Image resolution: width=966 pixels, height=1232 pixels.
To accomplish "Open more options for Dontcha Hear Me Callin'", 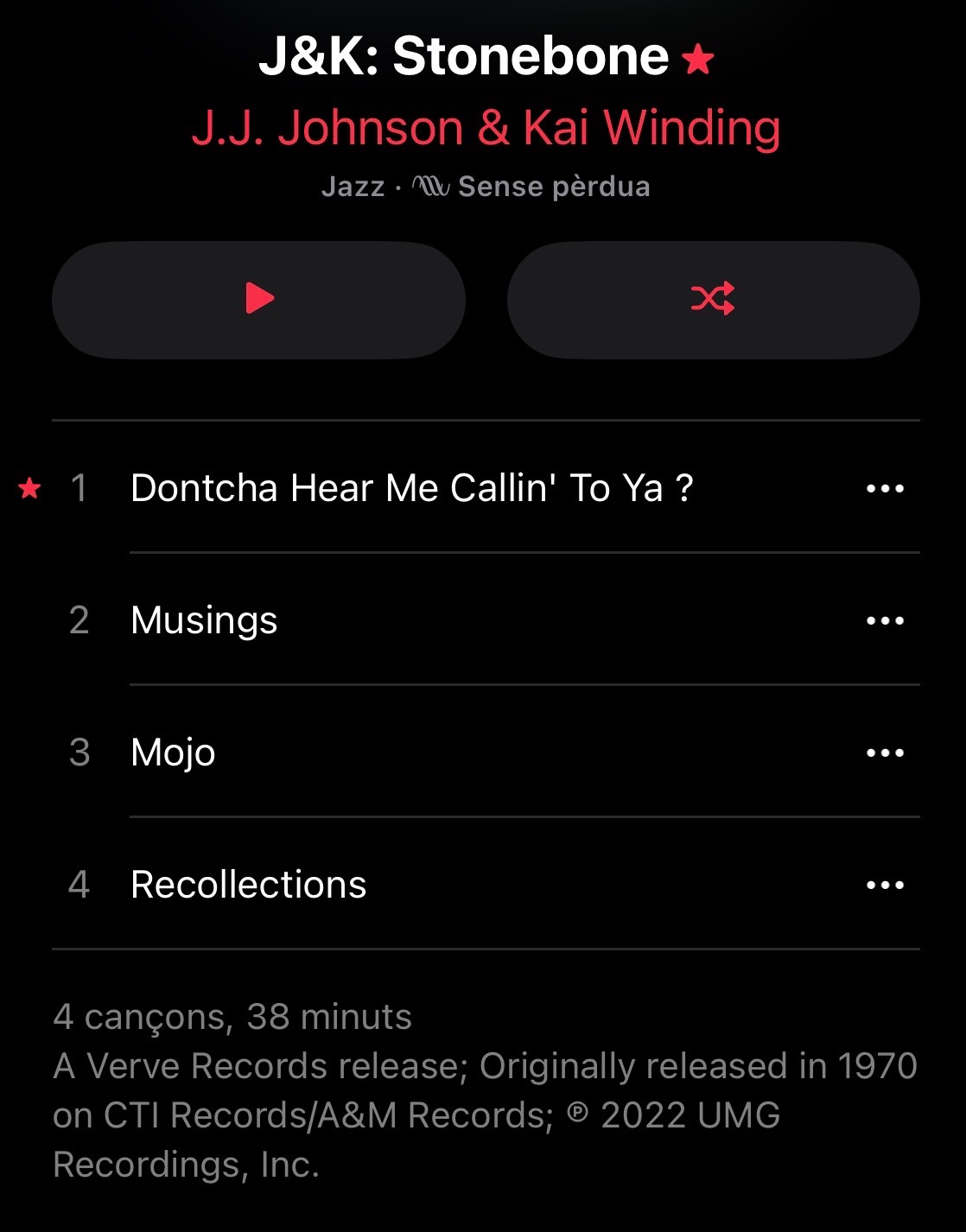I will pyautogui.click(x=885, y=488).
